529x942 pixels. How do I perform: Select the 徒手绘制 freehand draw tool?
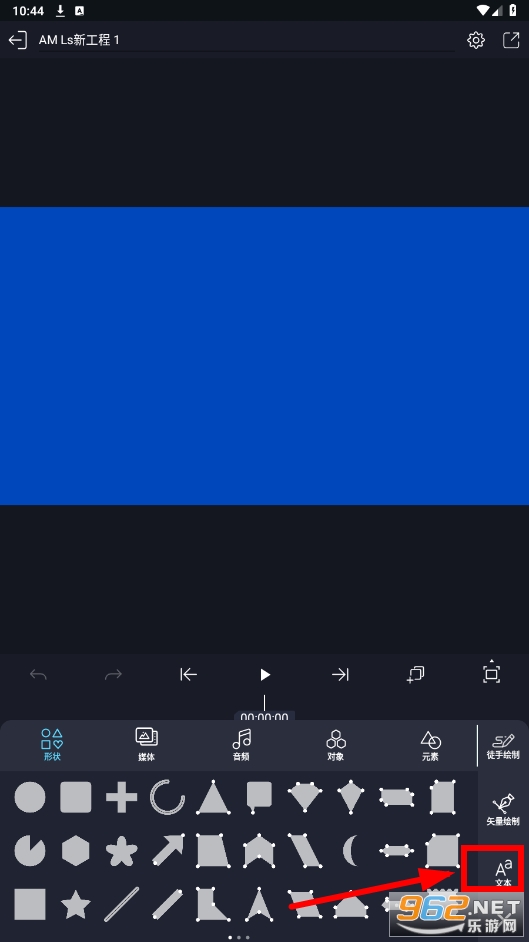503,746
